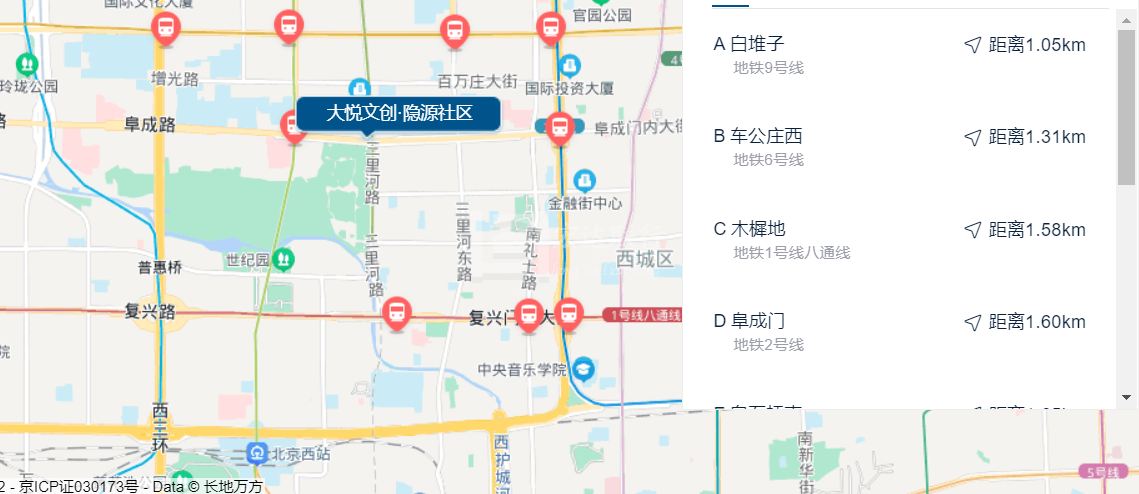Tap the scrollbar down arrow in the station list
Viewport: 1139px width, 494px height.
click(x=1127, y=397)
